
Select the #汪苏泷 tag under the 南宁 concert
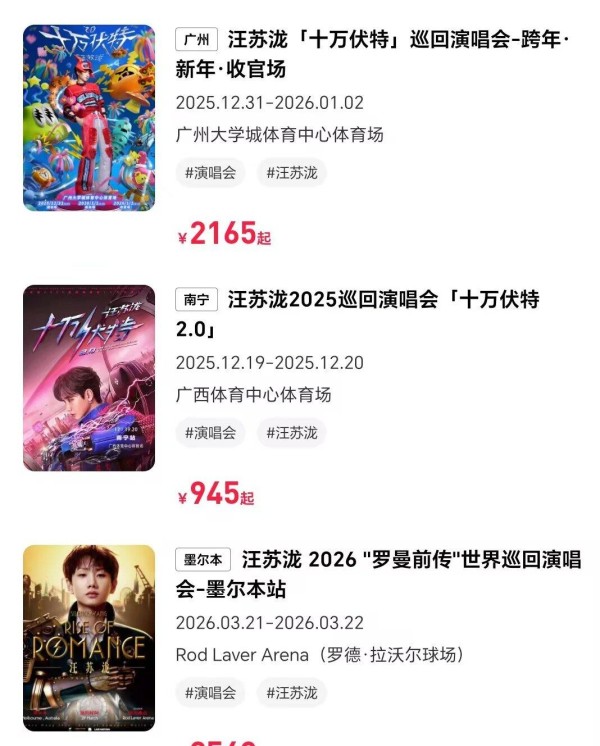point(292,433)
